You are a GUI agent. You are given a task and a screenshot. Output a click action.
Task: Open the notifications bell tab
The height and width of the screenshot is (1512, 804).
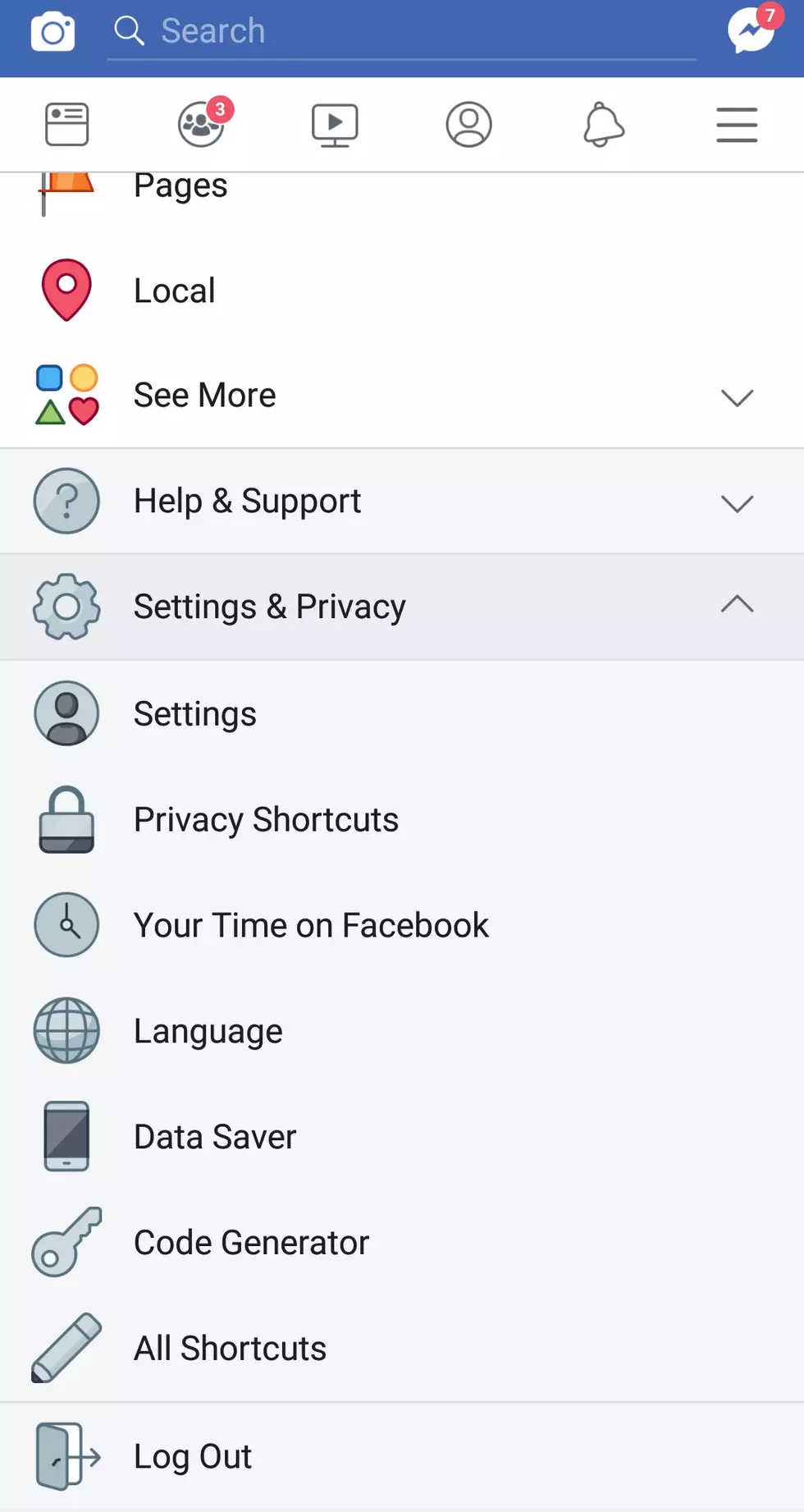[603, 125]
